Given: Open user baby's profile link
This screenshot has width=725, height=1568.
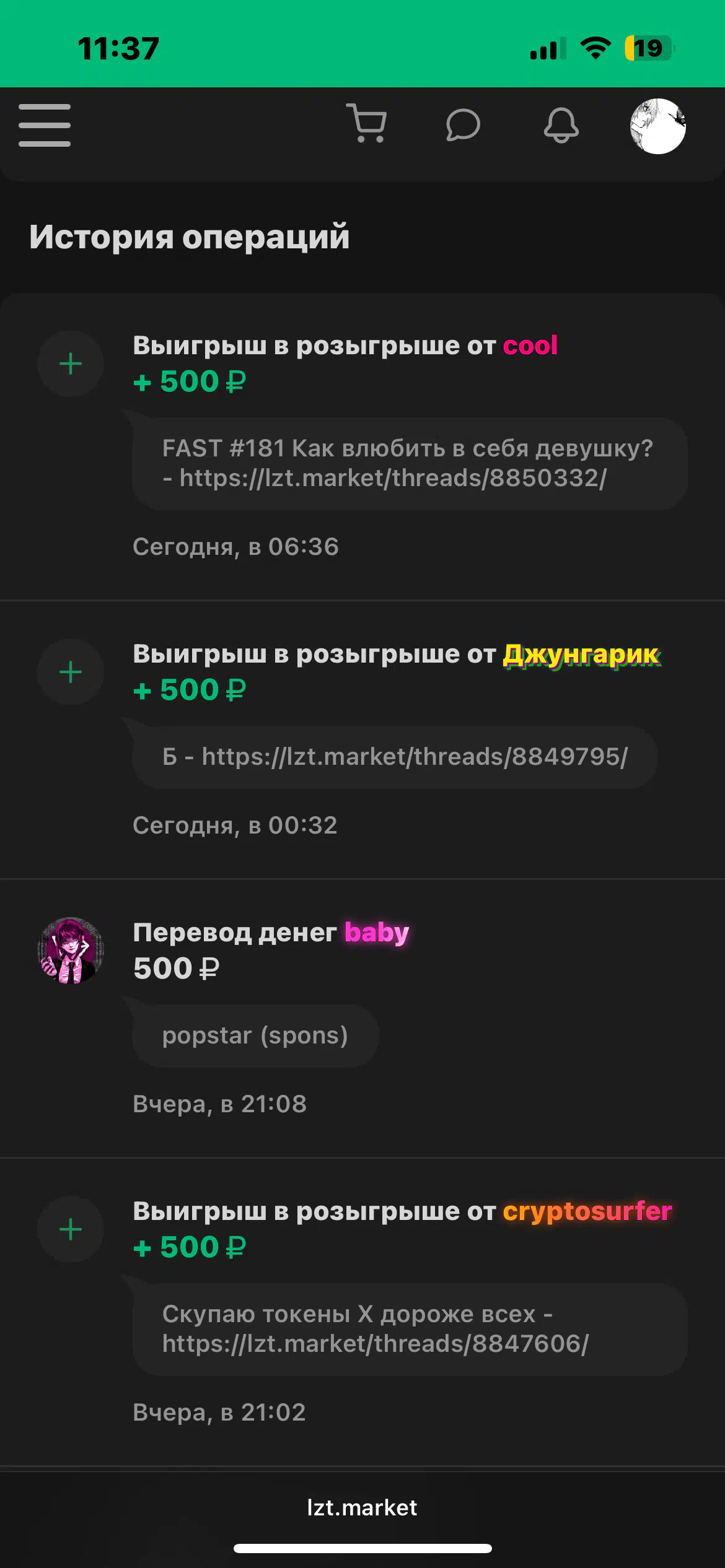Looking at the screenshot, I should point(377,933).
